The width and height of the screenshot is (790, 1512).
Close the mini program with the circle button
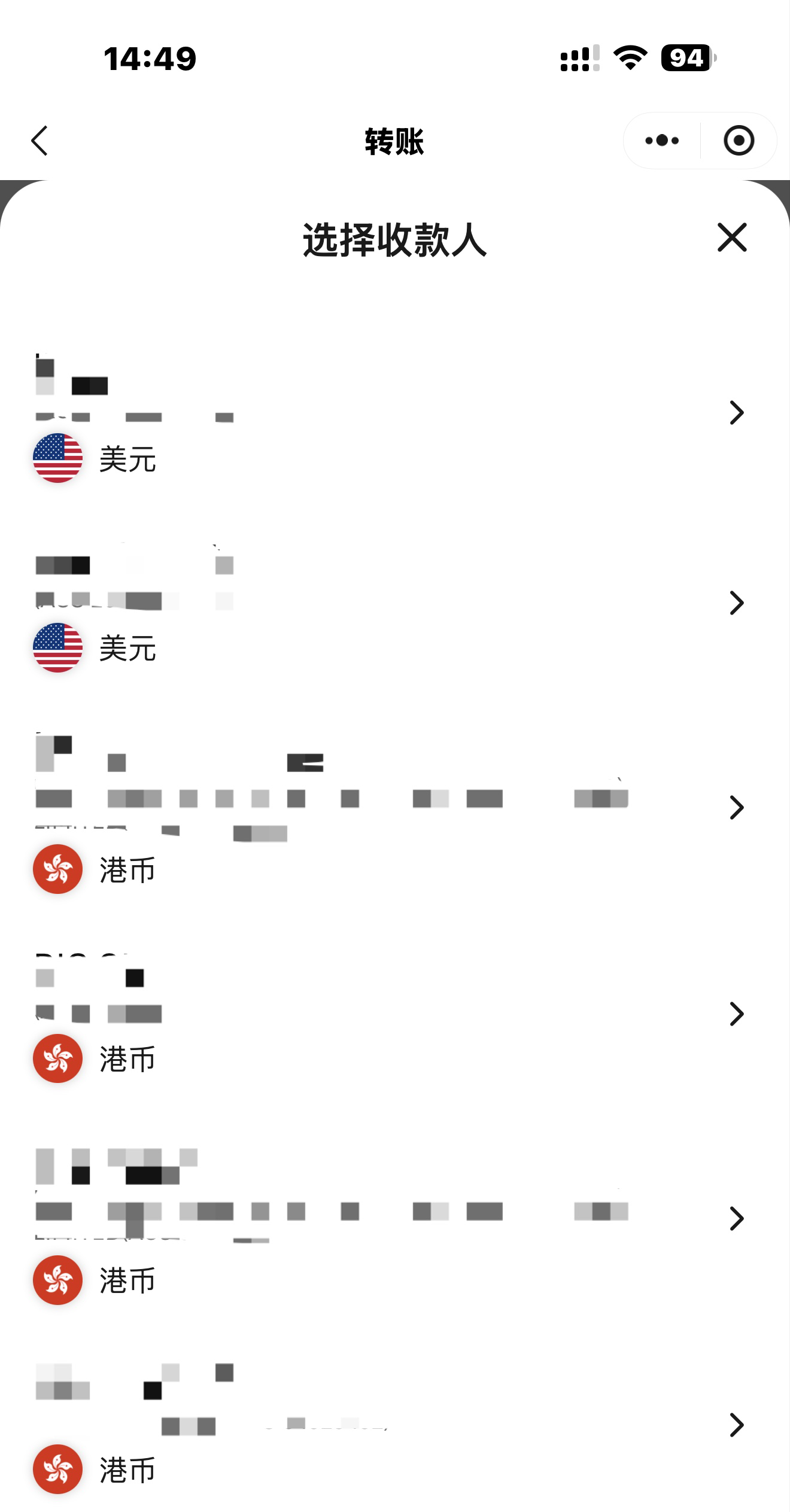(739, 141)
